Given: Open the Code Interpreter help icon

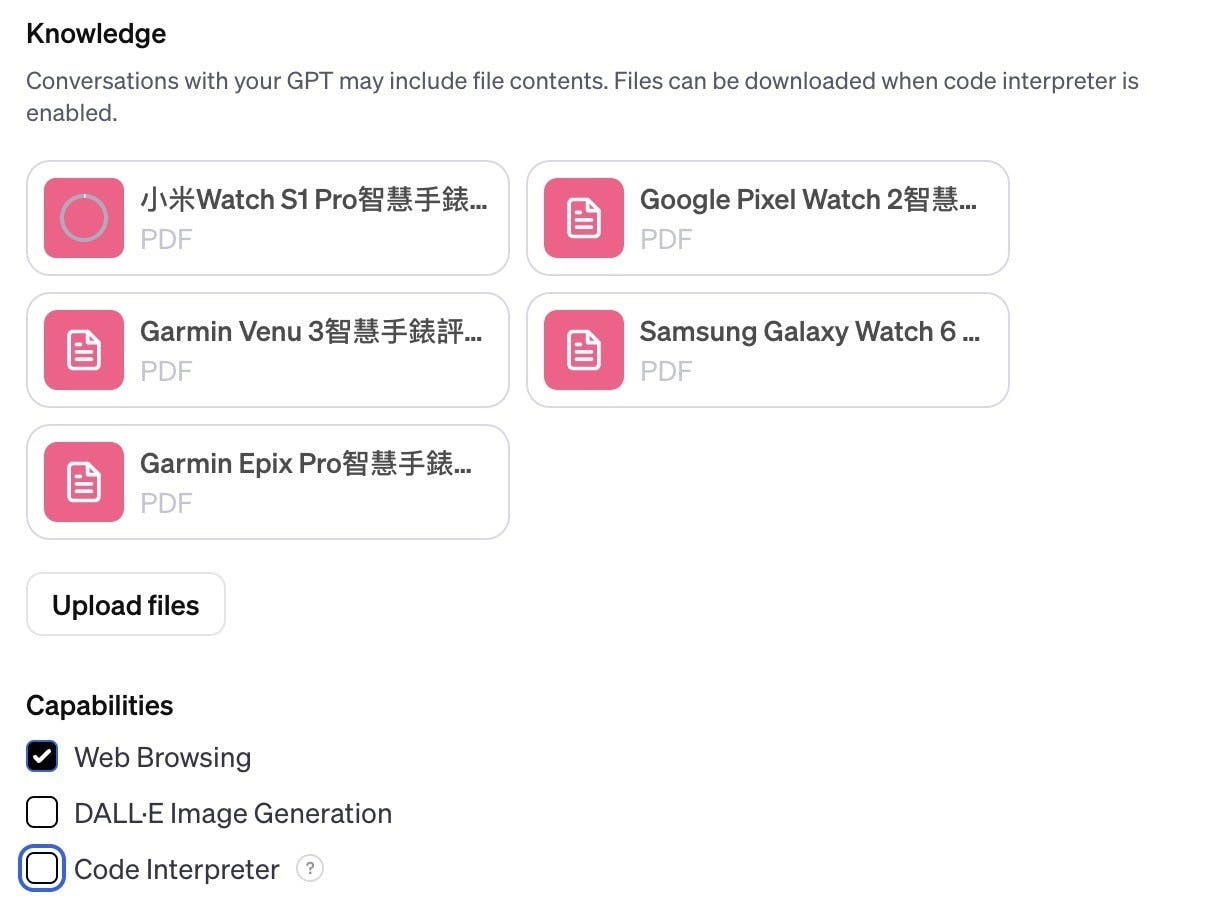Looking at the screenshot, I should (x=310, y=869).
